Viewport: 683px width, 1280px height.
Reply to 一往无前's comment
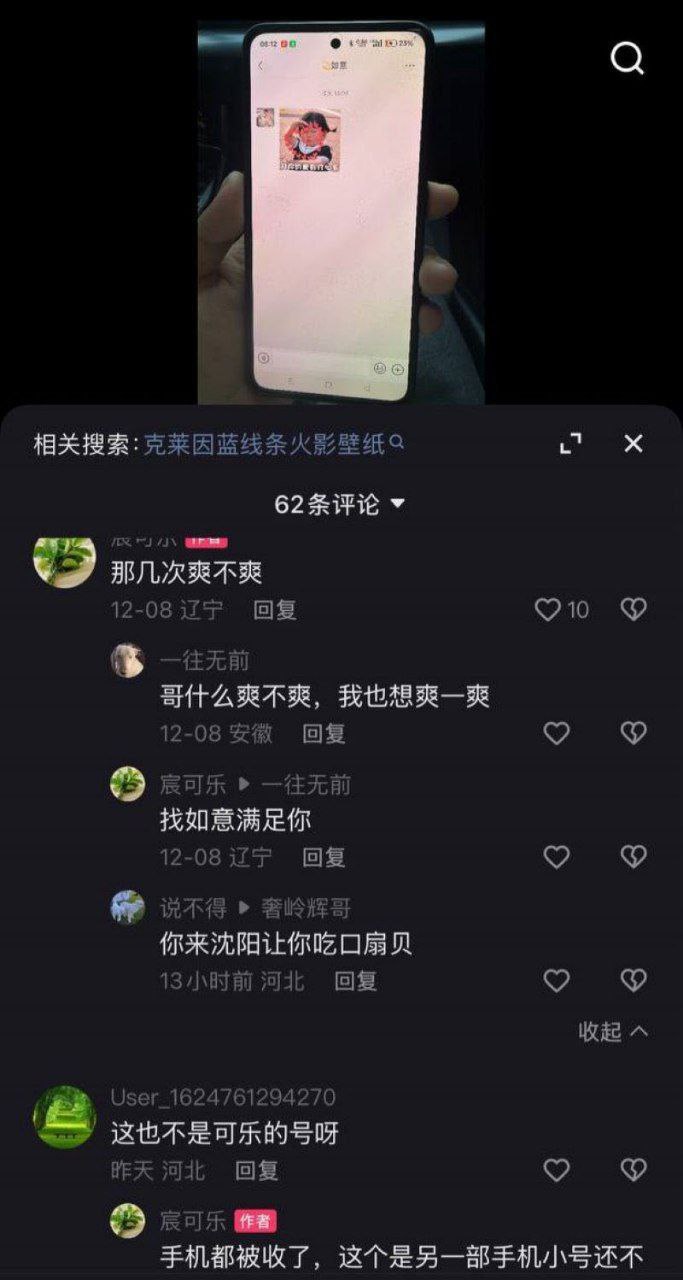click(x=324, y=733)
